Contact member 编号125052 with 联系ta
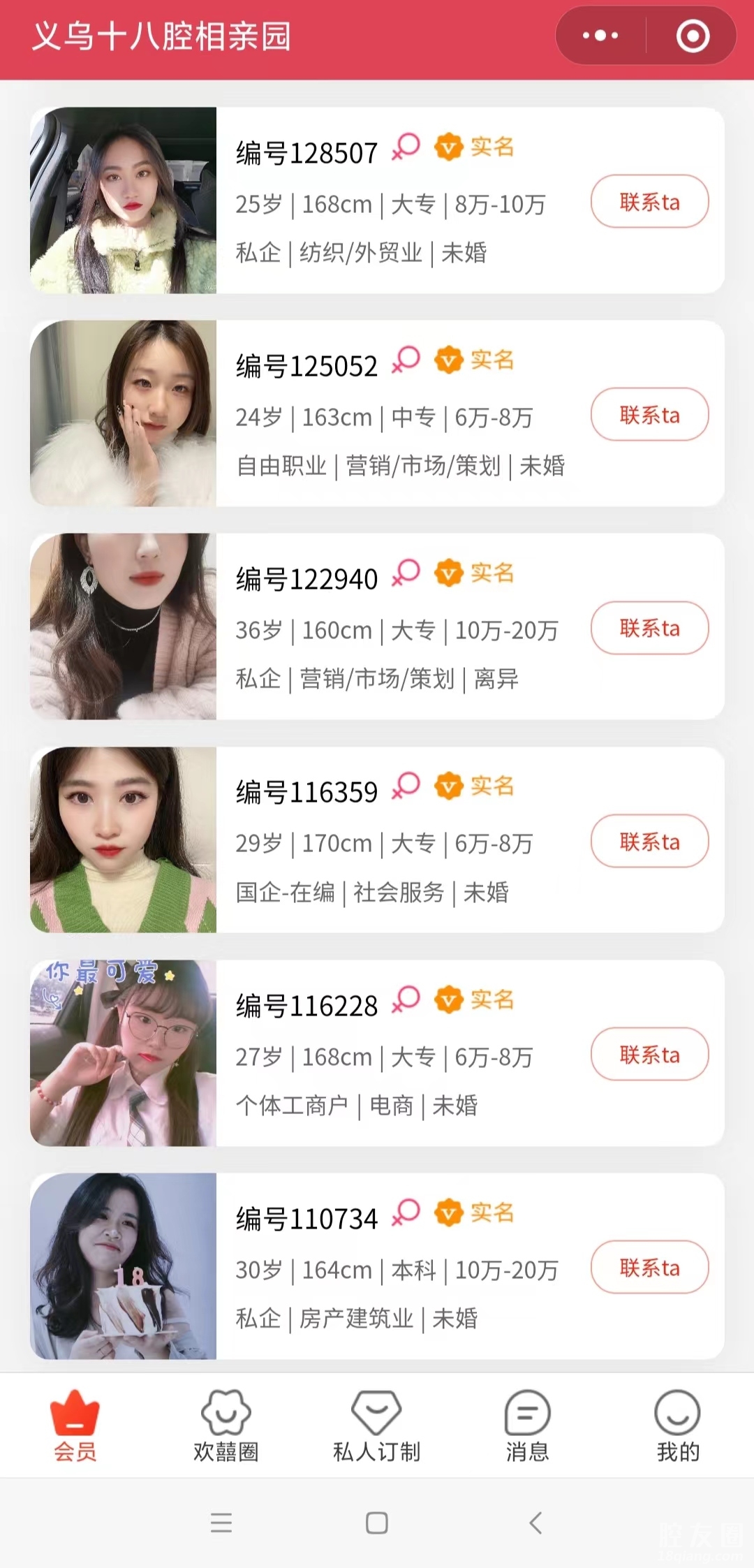The width and height of the screenshot is (754, 1568). 649,415
